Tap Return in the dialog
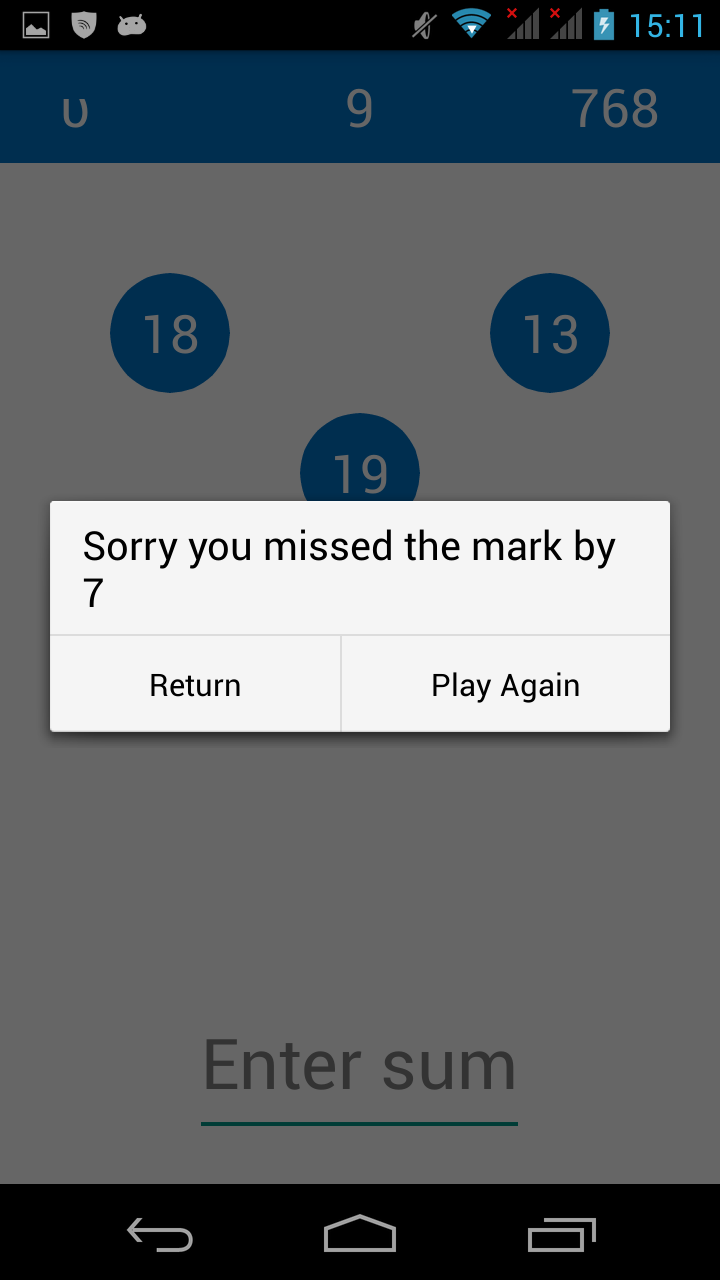This screenshot has width=720, height=1280. [195, 685]
